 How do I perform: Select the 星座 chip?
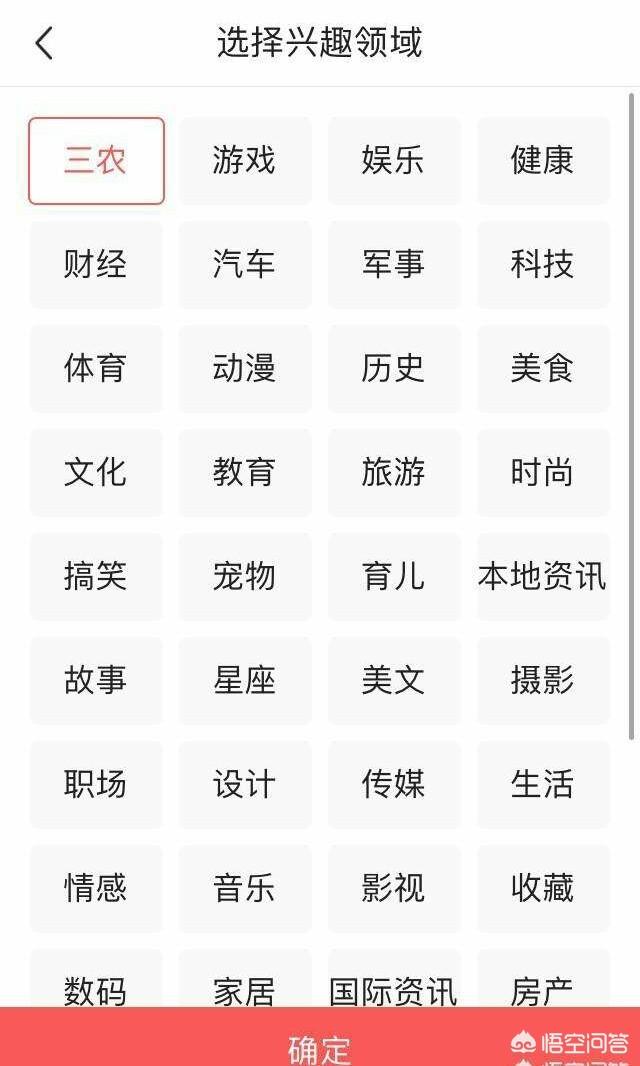coord(245,681)
